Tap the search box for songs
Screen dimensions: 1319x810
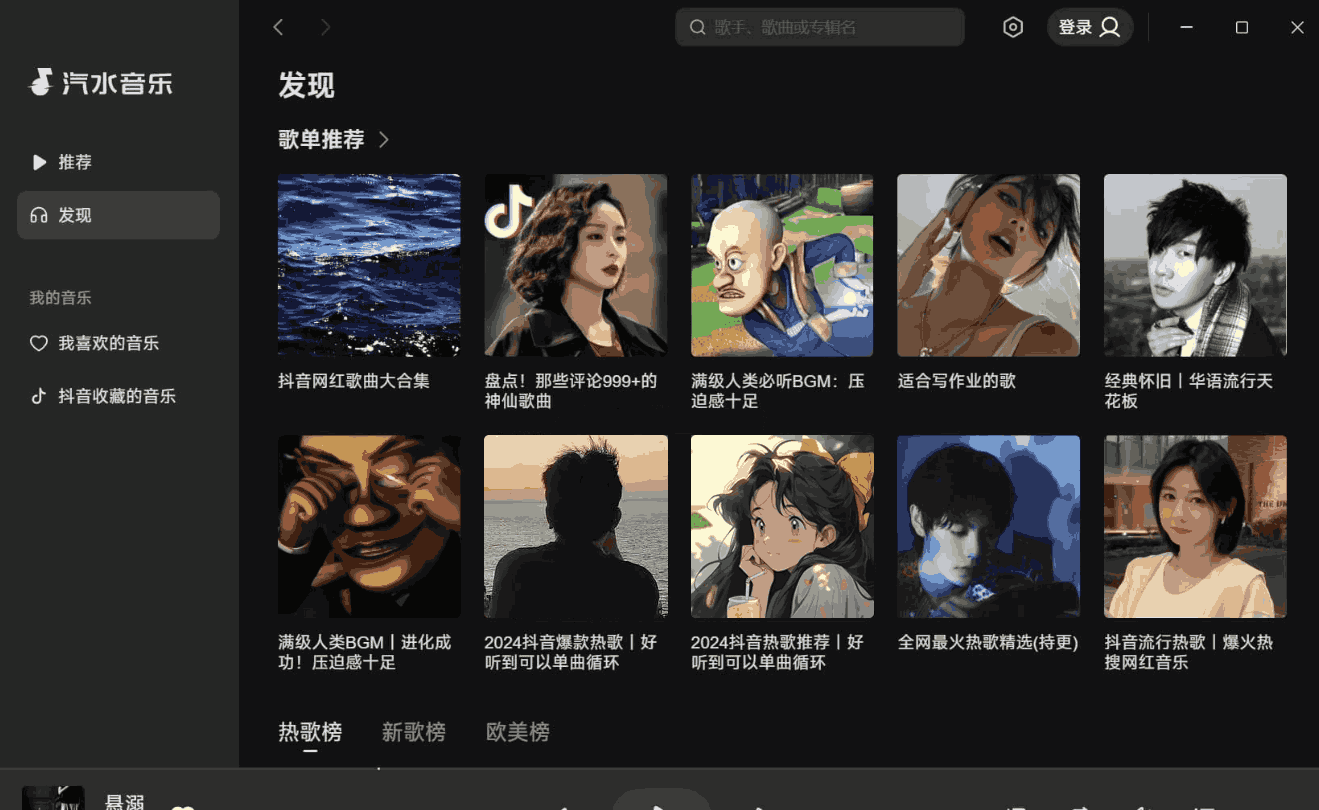(x=820, y=28)
